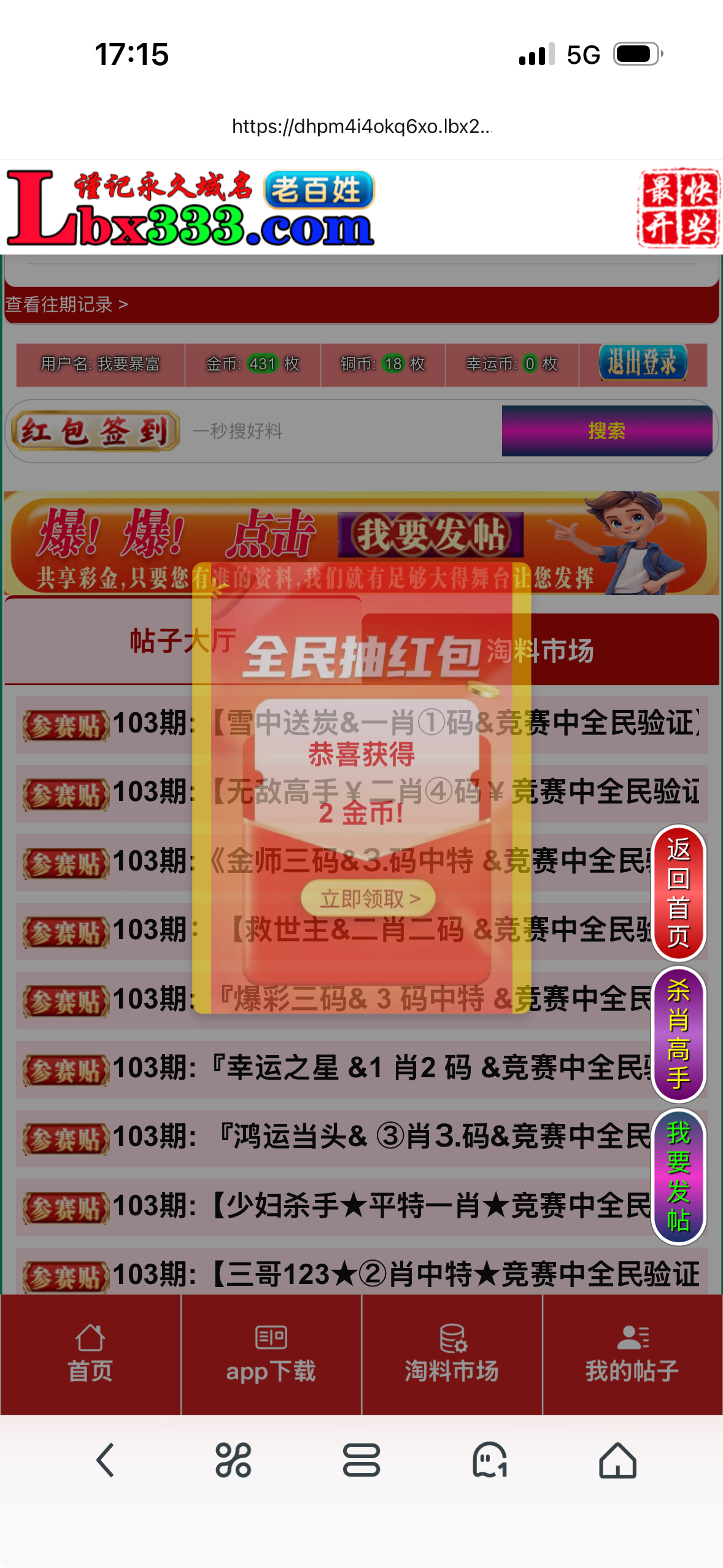Open 红包签到 check-in
723x1568 pixels.
(95, 431)
